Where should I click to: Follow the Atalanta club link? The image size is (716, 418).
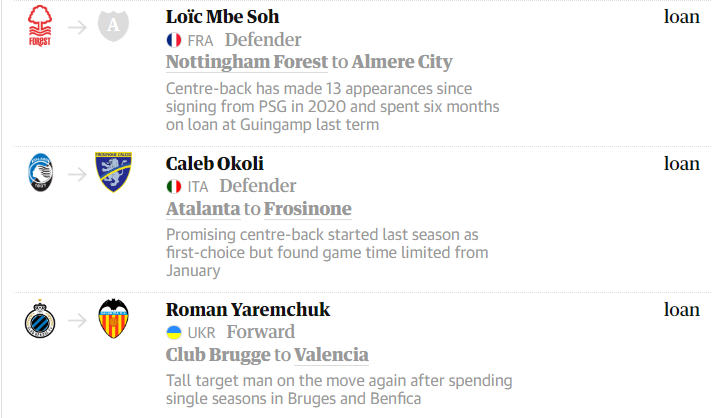click(x=203, y=208)
